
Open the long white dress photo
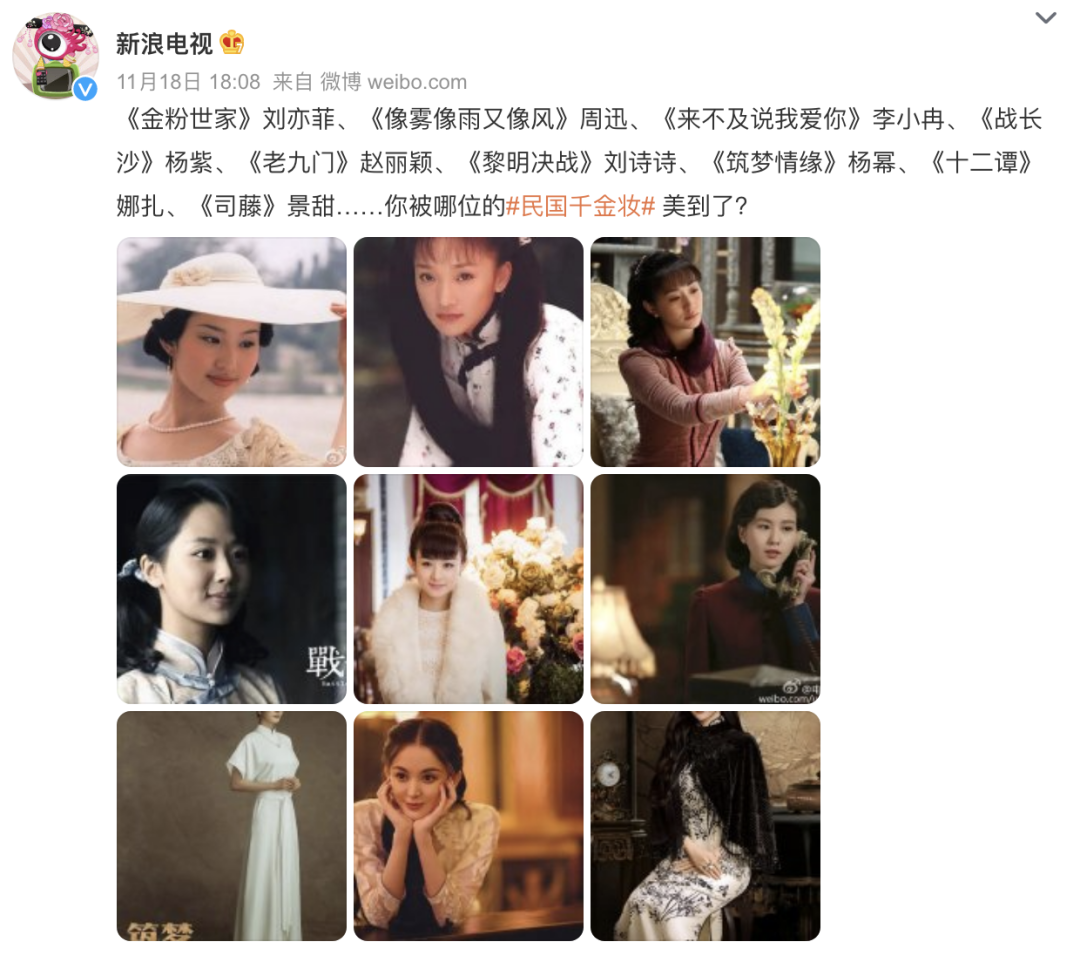point(231,825)
